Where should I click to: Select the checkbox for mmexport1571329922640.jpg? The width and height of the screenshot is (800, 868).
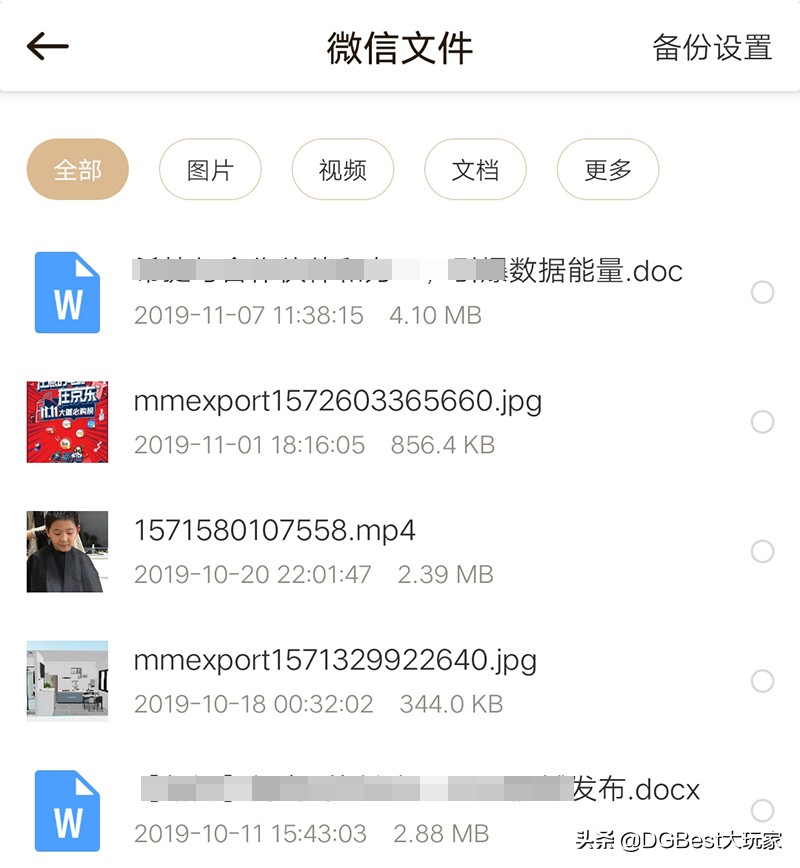pyautogui.click(x=764, y=680)
